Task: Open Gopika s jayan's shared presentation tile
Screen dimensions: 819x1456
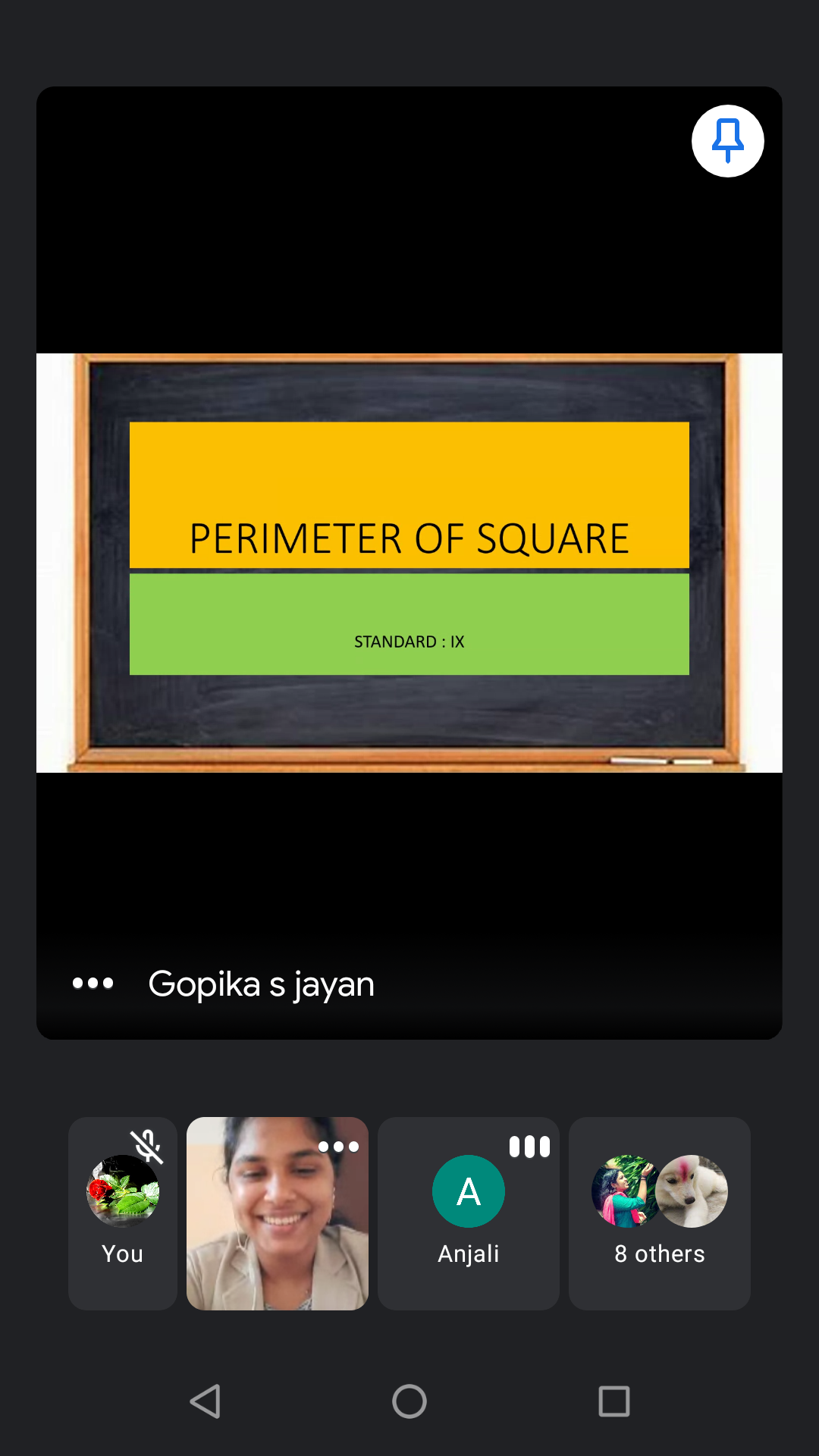Action: coord(409,563)
